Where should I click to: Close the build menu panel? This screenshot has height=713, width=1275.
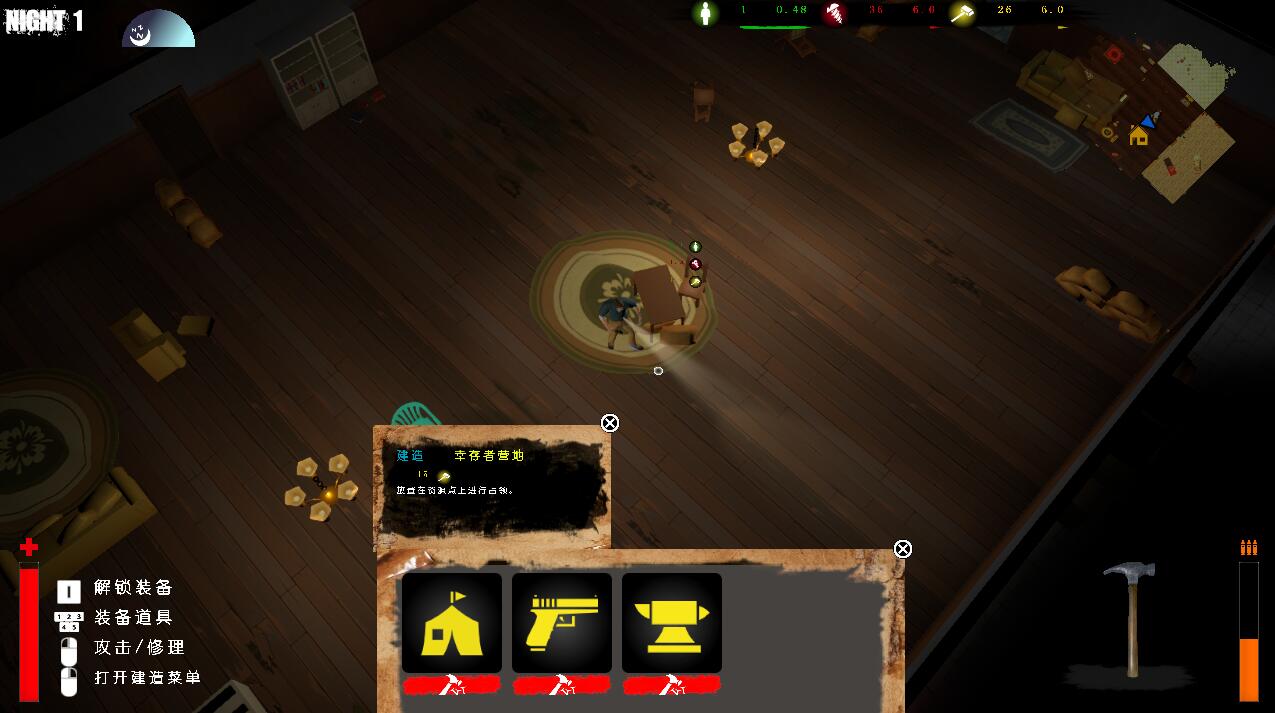pos(902,549)
